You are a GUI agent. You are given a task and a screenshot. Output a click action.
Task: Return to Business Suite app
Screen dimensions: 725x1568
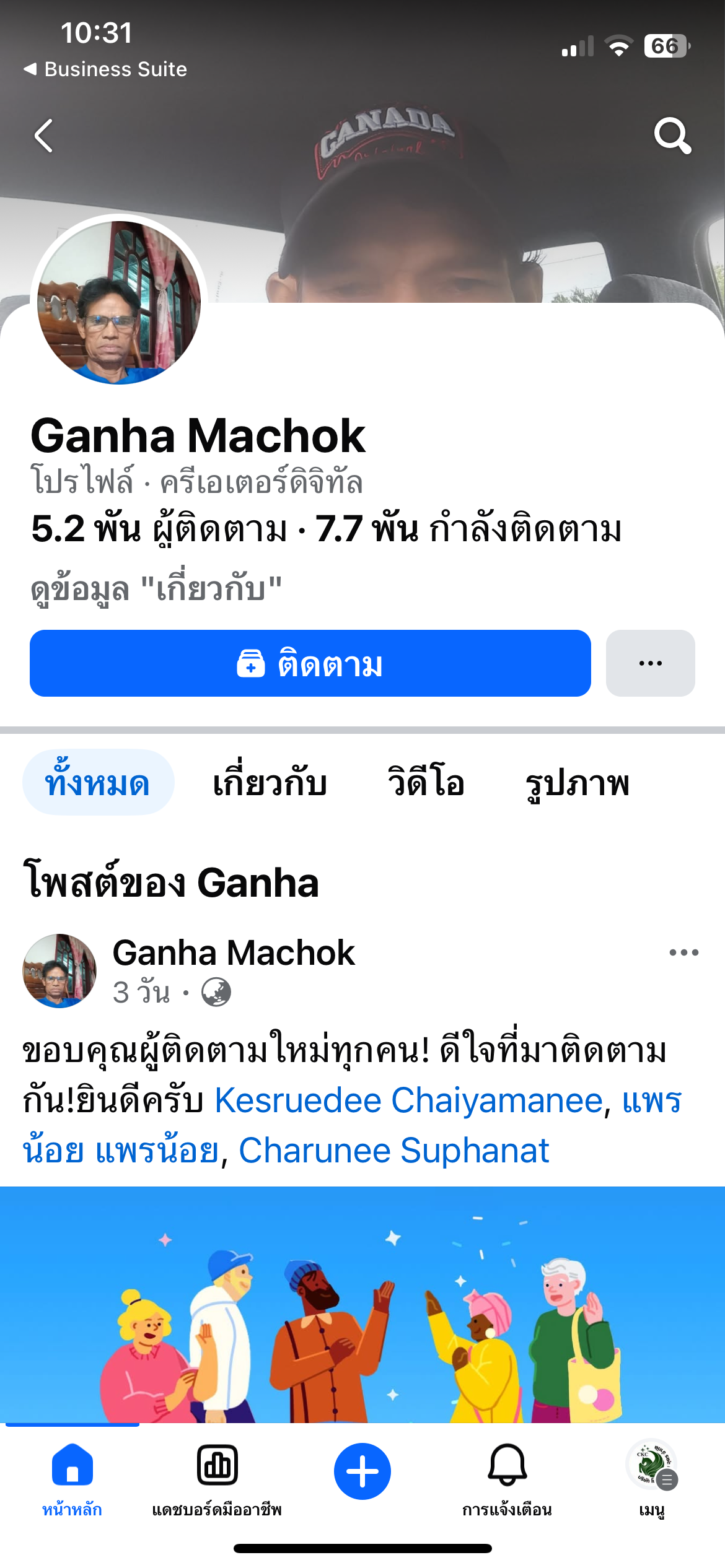coord(105,69)
